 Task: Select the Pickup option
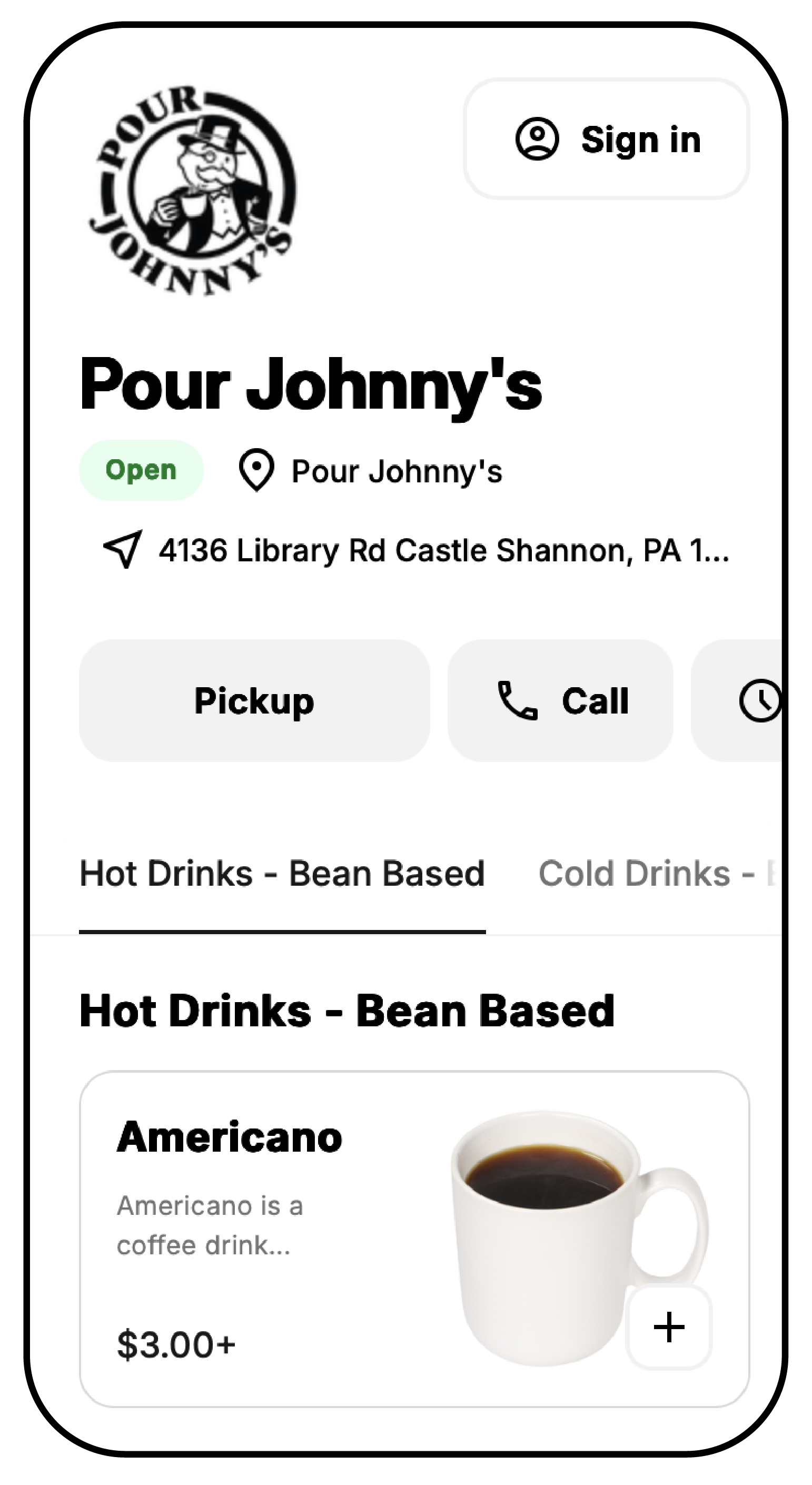click(254, 700)
